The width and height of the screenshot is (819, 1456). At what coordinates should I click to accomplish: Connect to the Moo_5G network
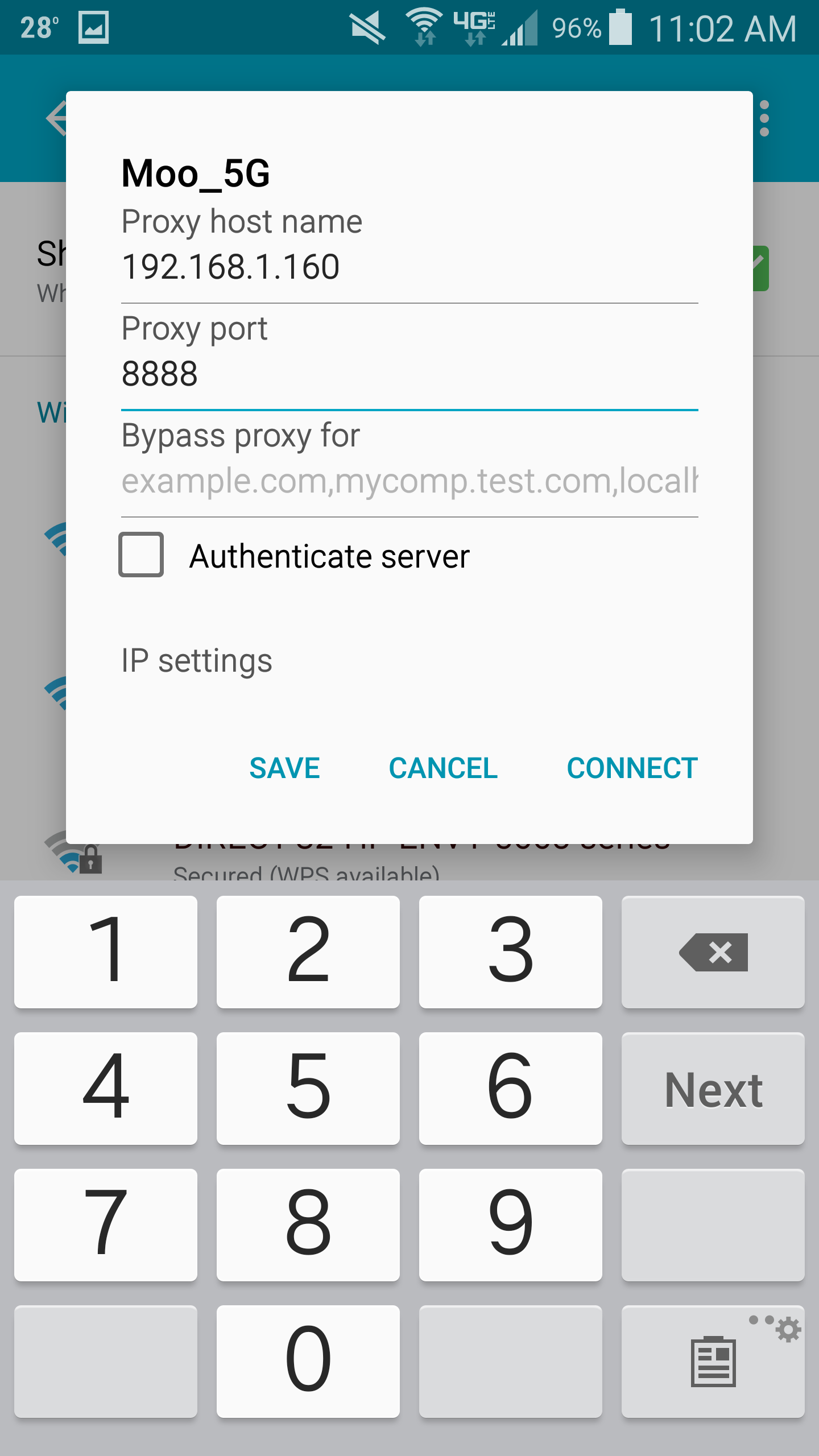point(632,768)
